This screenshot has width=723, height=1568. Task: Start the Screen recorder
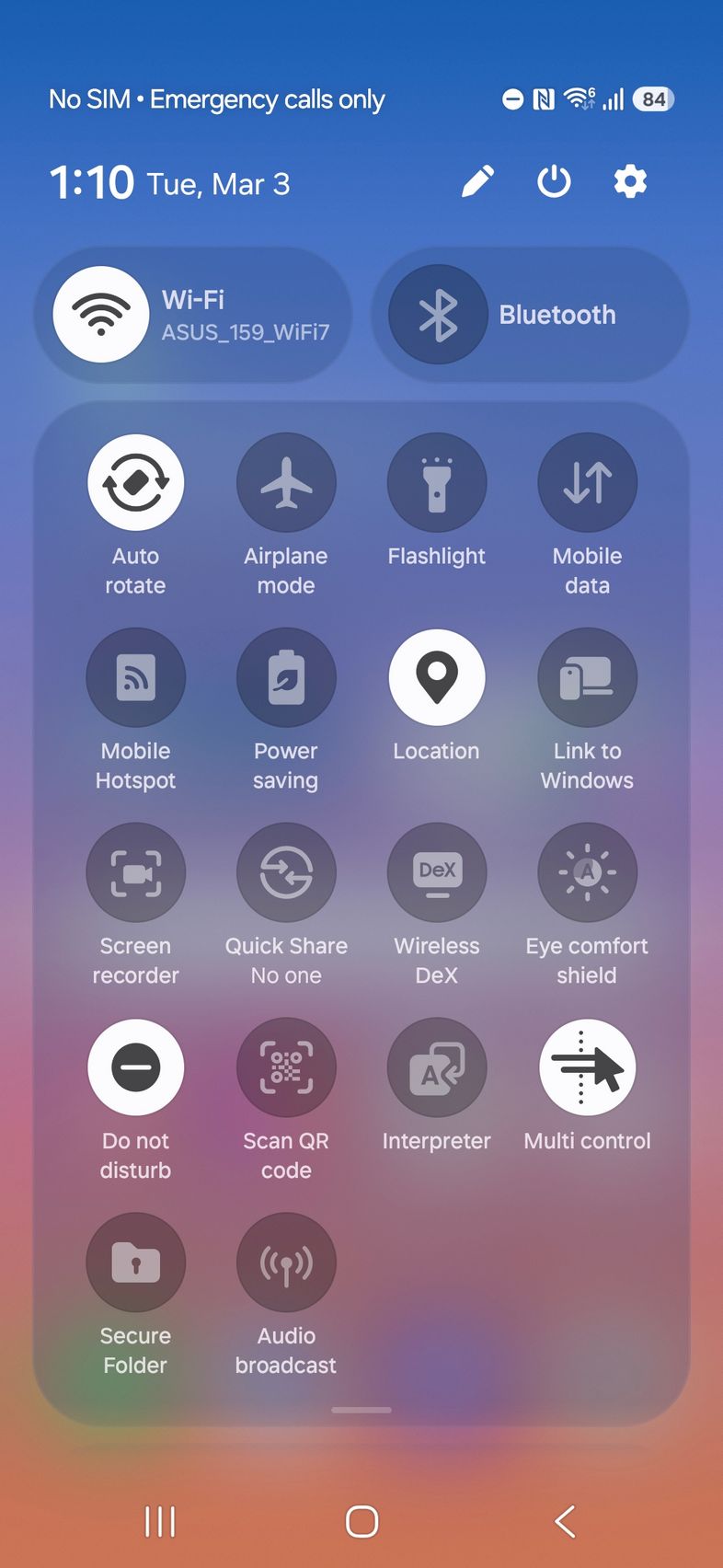click(x=136, y=873)
